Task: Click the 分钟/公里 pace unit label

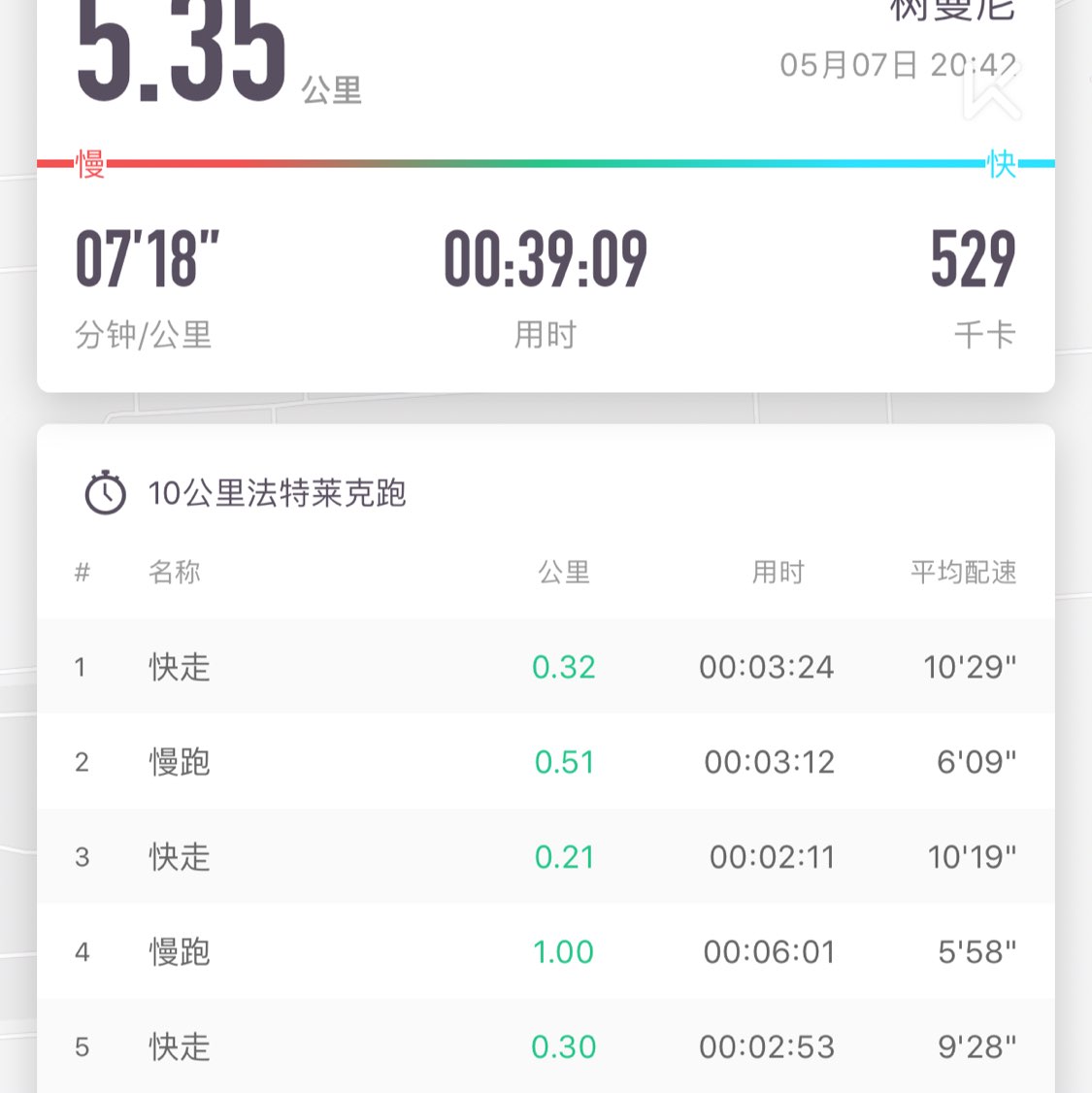Action: [143, 334]
